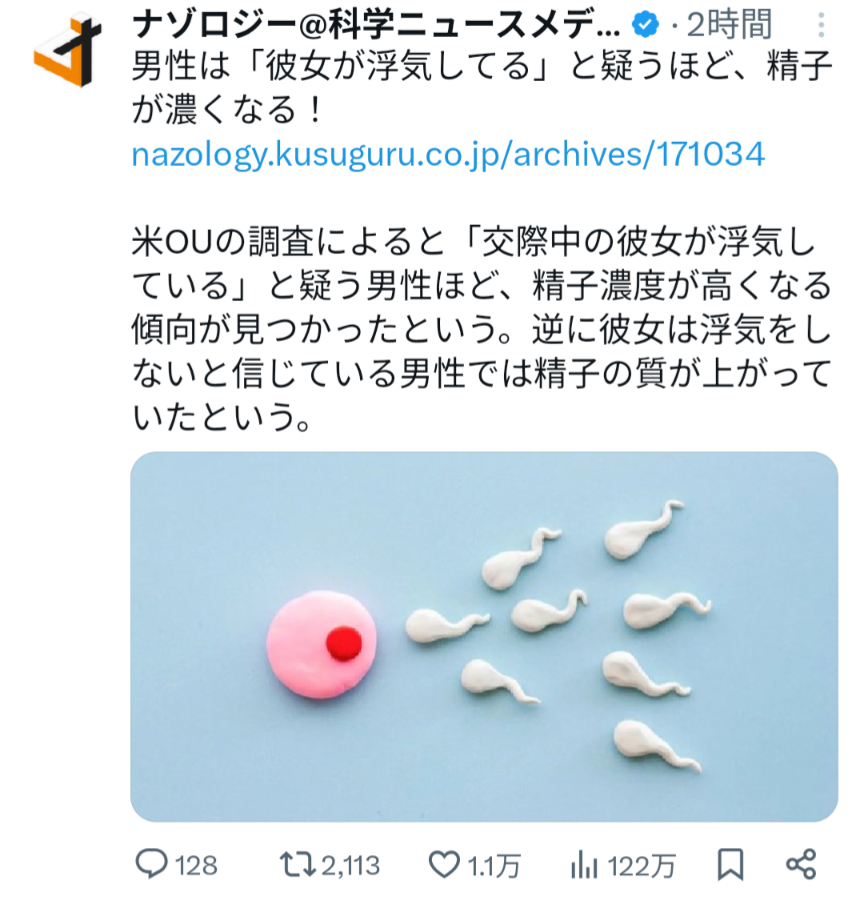The width and height of the screenshot is (864, 902).
Task: Like the post with 1.1万 likes
Action: pyautogui.click(x=443, y=864)
